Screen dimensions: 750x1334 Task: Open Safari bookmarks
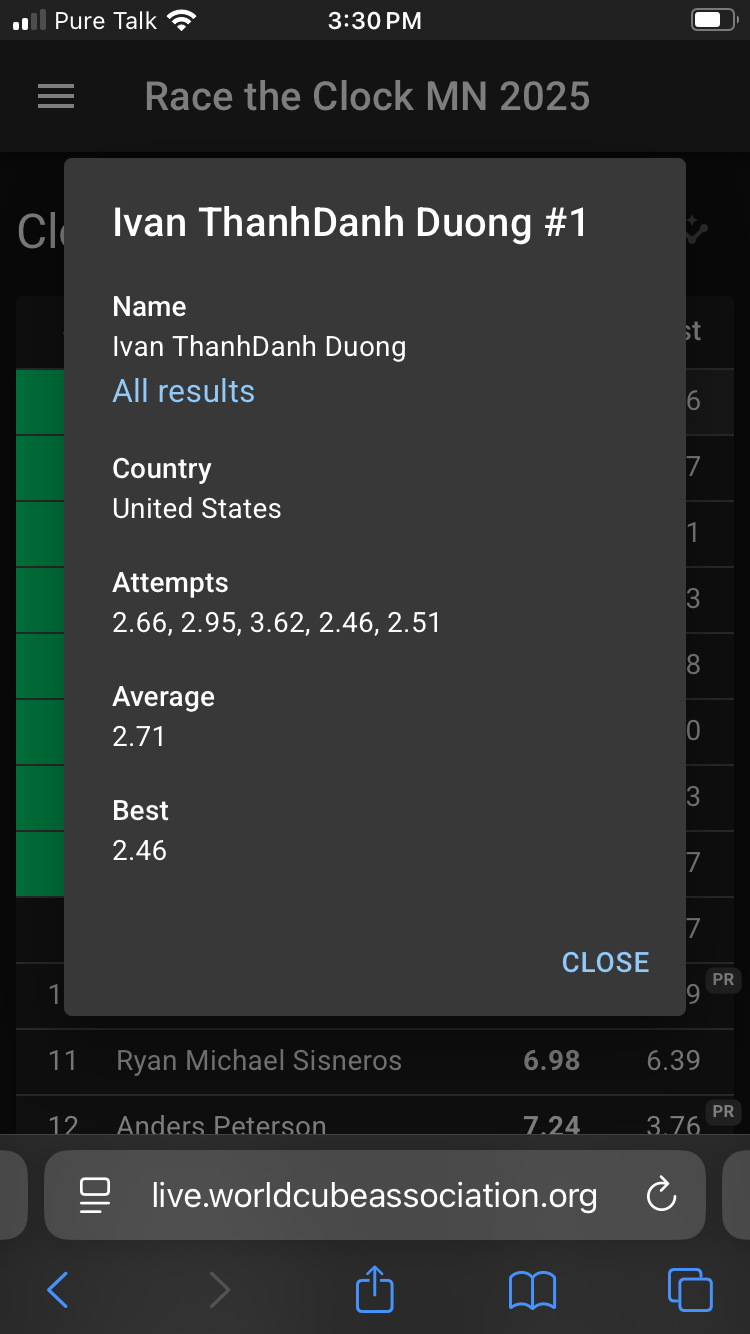(x=532, y=1290)
